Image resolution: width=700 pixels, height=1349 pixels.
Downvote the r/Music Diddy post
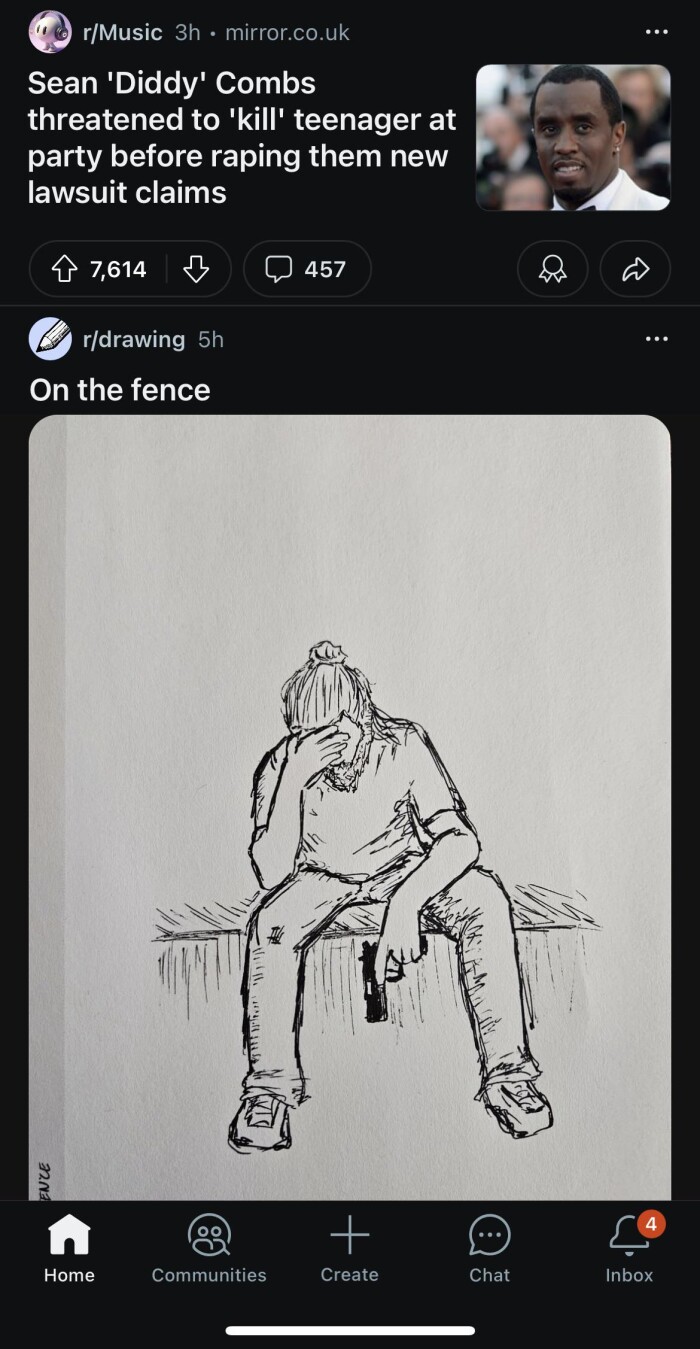pyautogui.click(x=196, y=269)
